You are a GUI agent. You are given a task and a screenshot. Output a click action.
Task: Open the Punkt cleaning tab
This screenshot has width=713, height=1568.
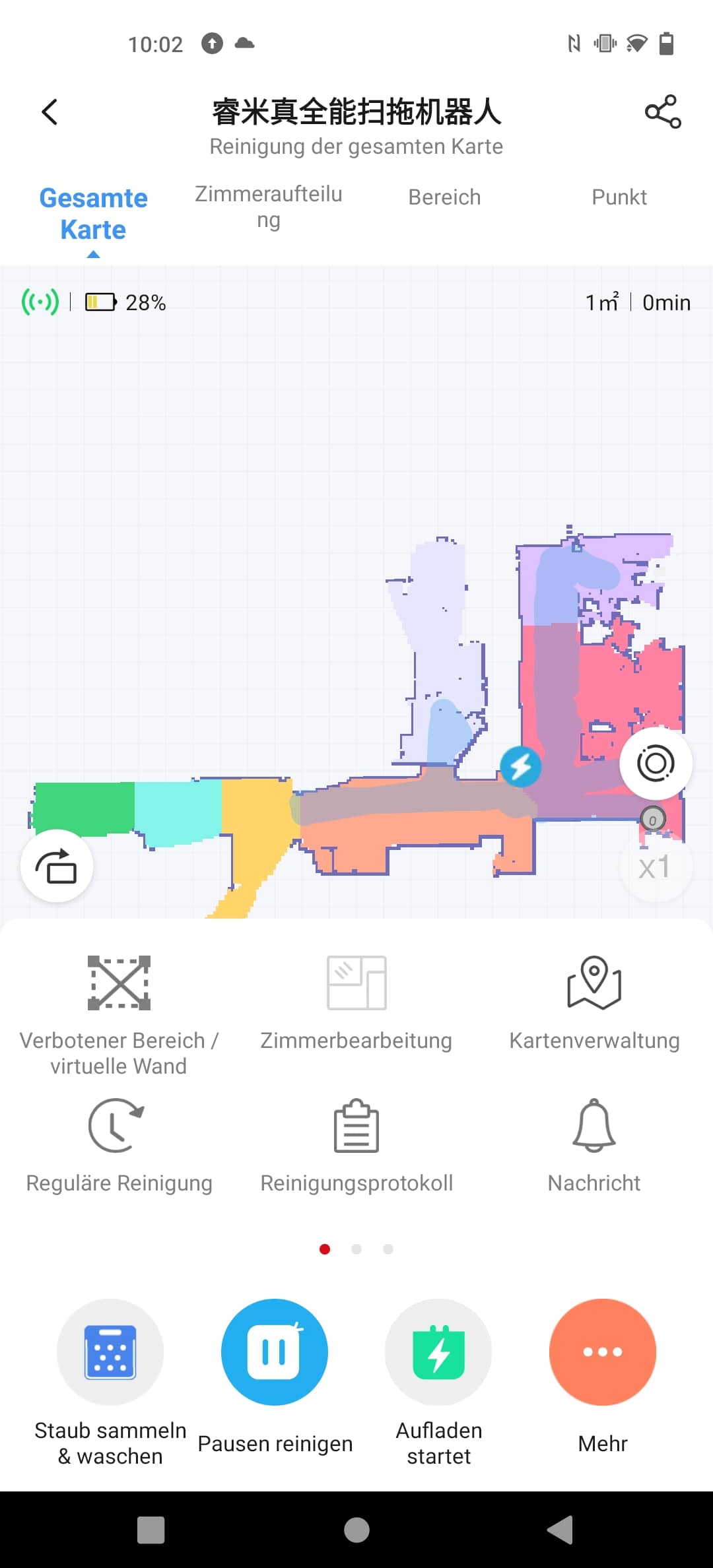click(x=619, y=197)
